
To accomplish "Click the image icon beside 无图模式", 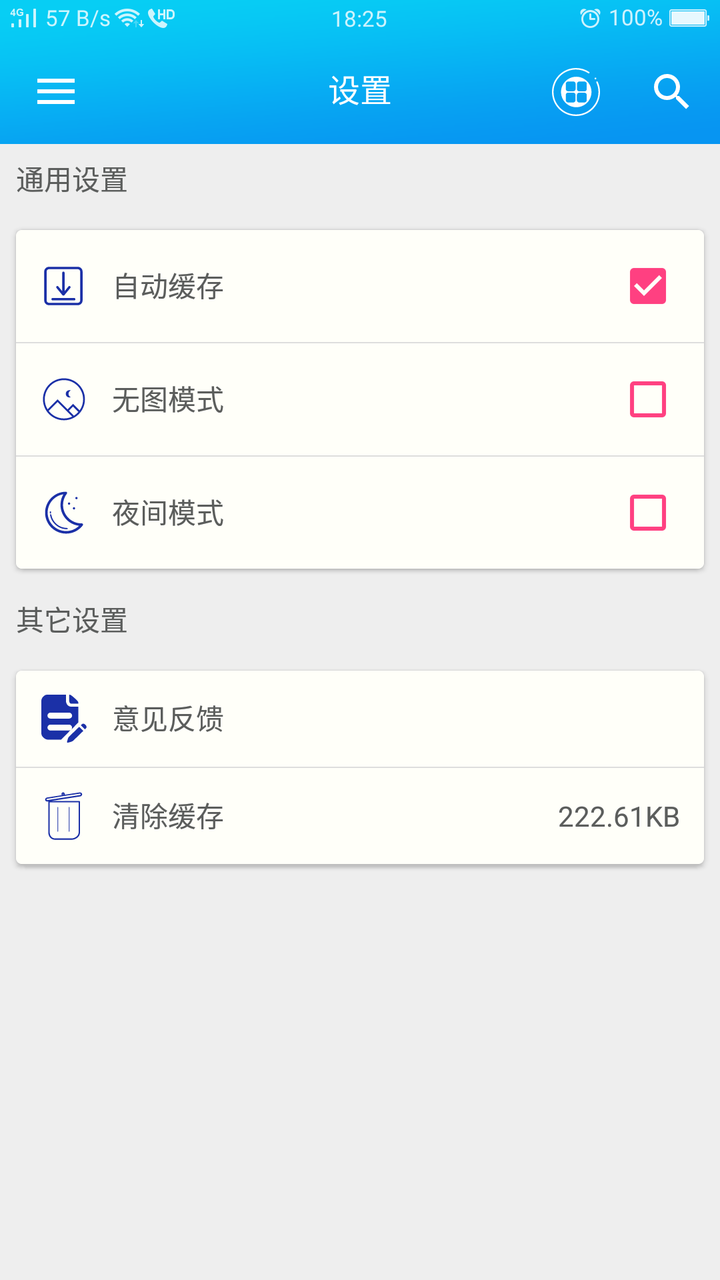I will [63, 399].
